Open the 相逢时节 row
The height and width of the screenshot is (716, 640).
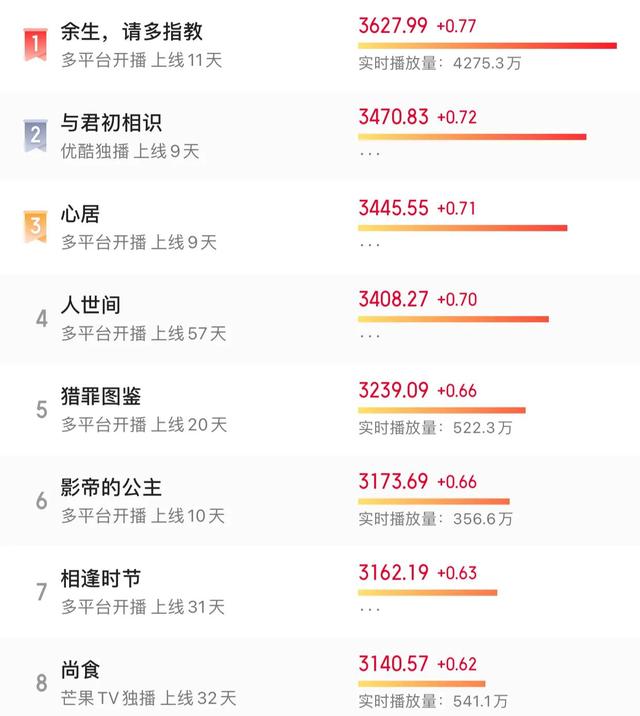(x=101, y=579)
